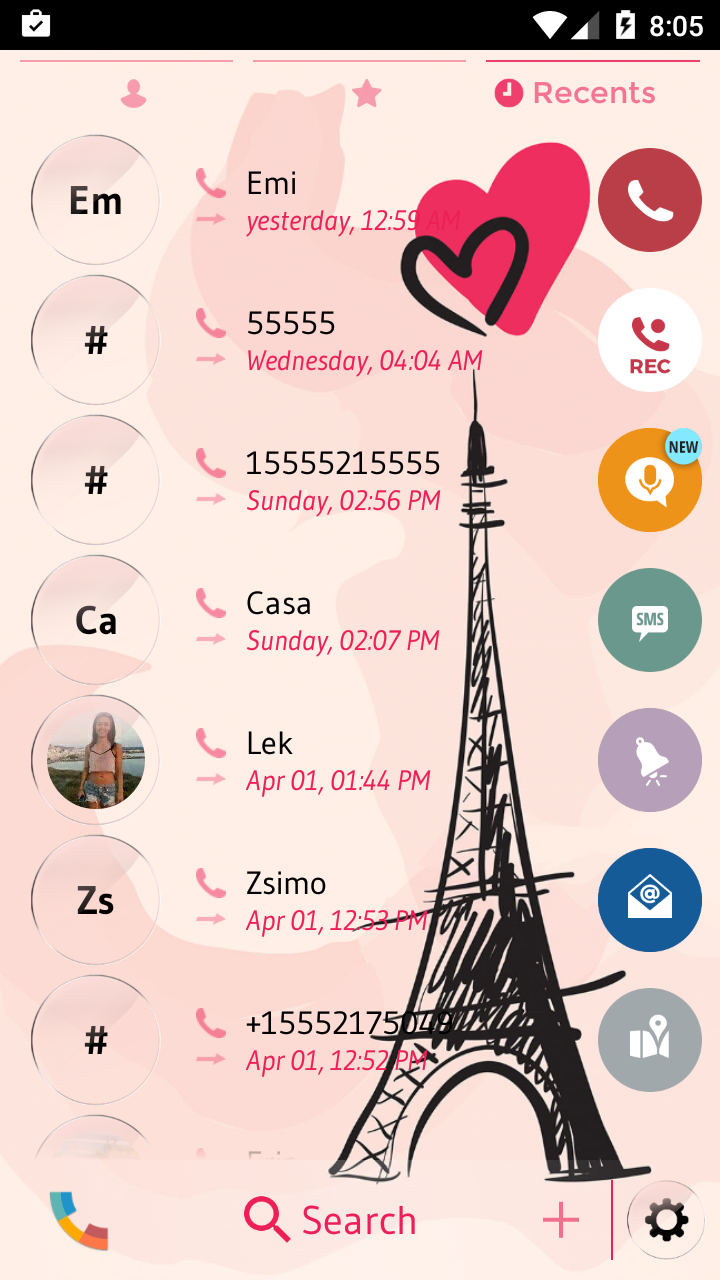Tap Search at the bottom
Image resolution: width=720 pixels, height=1280 pixels.
click(x=330, y=1219)
